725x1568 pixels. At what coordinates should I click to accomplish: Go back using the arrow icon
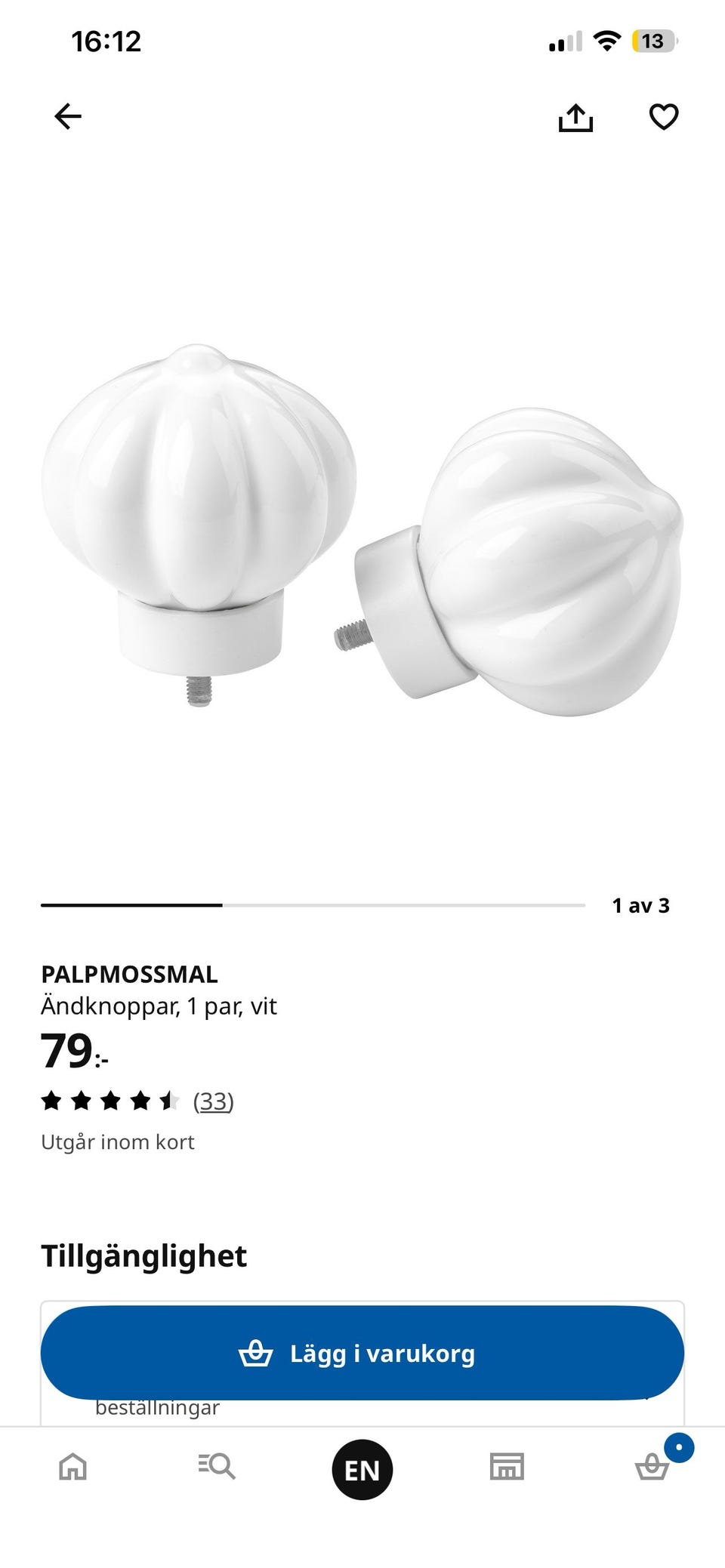click(68, 116)
